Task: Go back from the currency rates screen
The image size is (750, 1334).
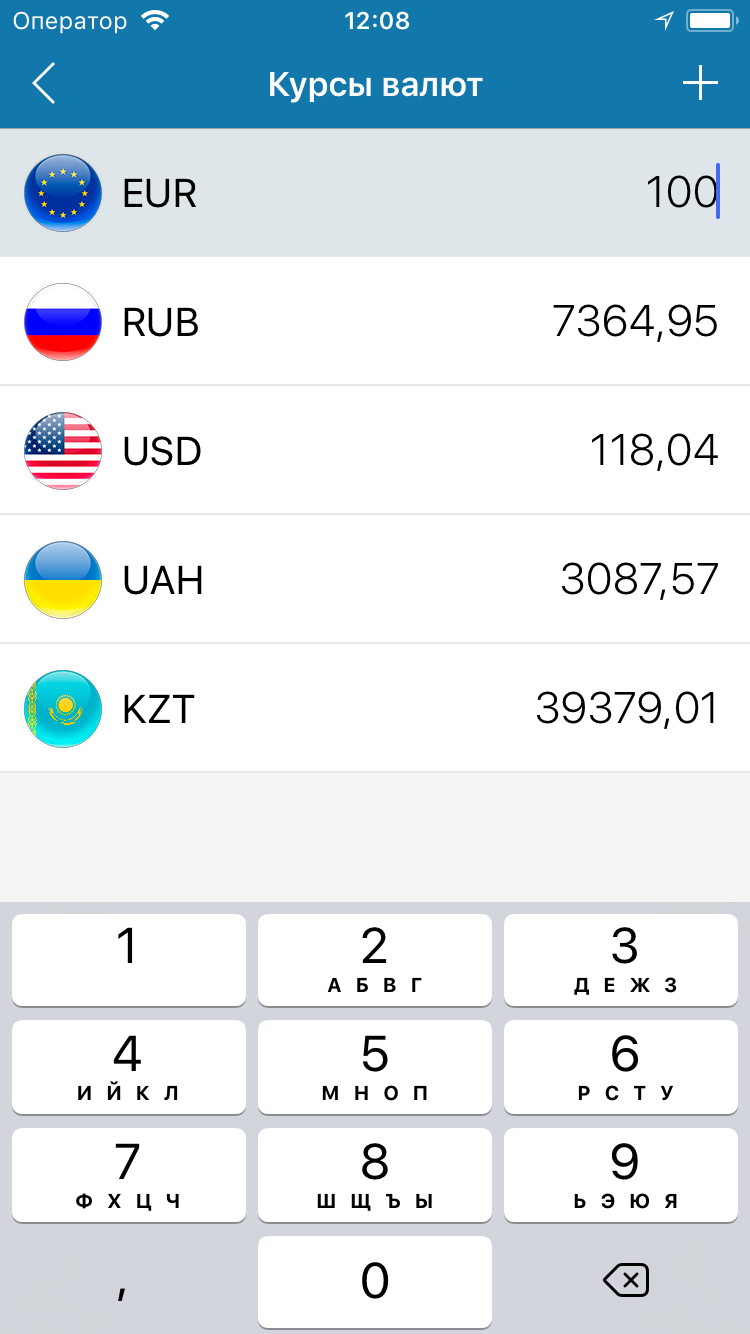Action: click(43, 84)
